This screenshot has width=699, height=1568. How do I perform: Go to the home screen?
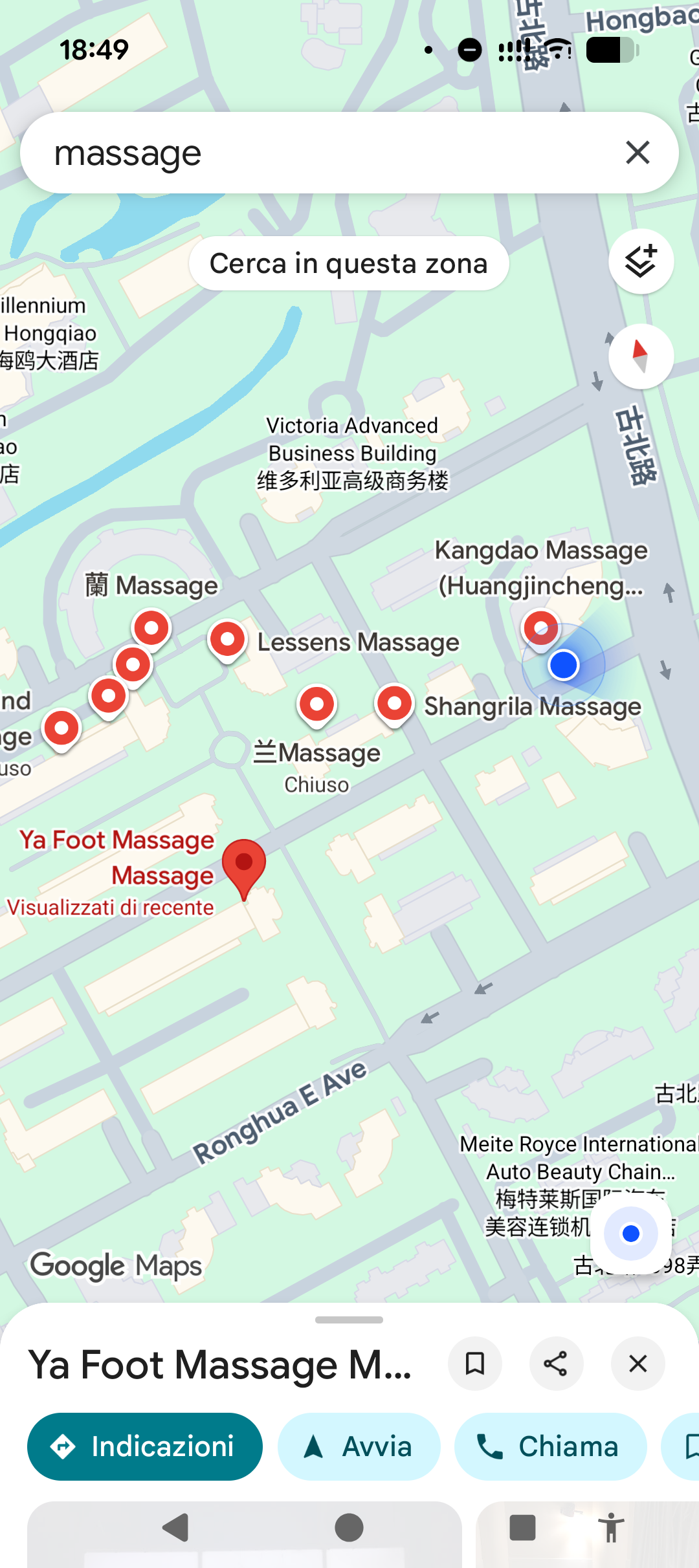click(349, 1528)
